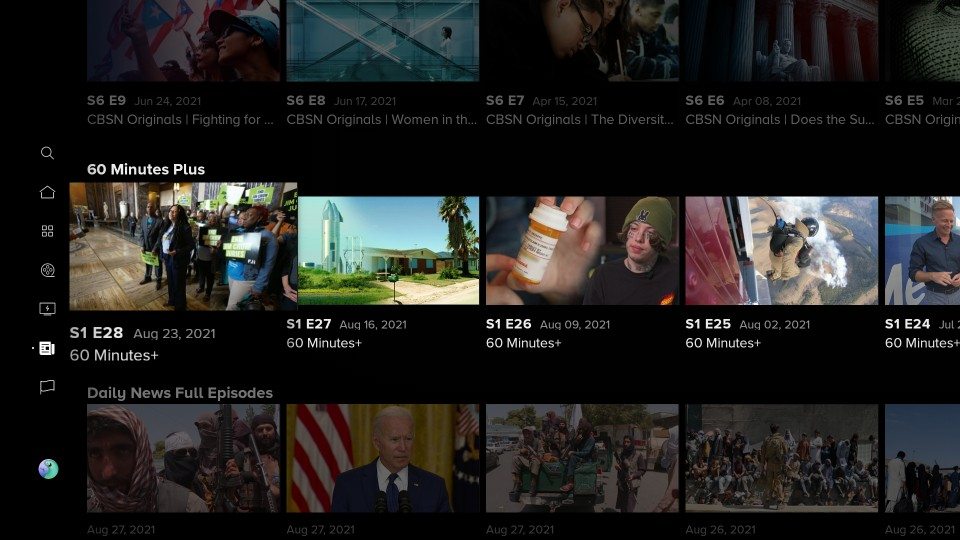The height and width of the screenshot is (540, 960).
Task: Open the Daily News episode with masked gunmen
Action: [x=183, y=458]
